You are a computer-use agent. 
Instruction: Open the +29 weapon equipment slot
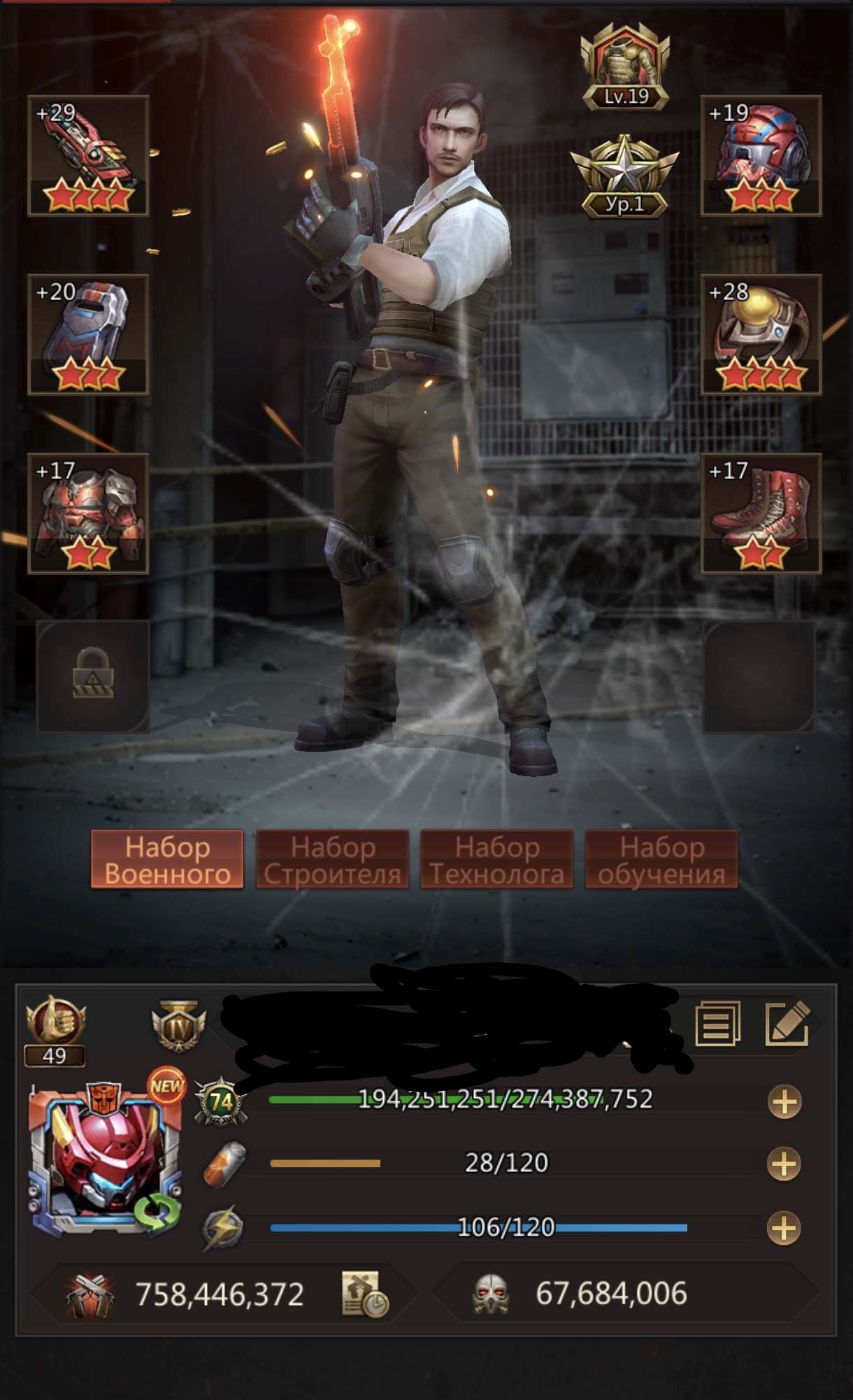[x=88, y=156]
